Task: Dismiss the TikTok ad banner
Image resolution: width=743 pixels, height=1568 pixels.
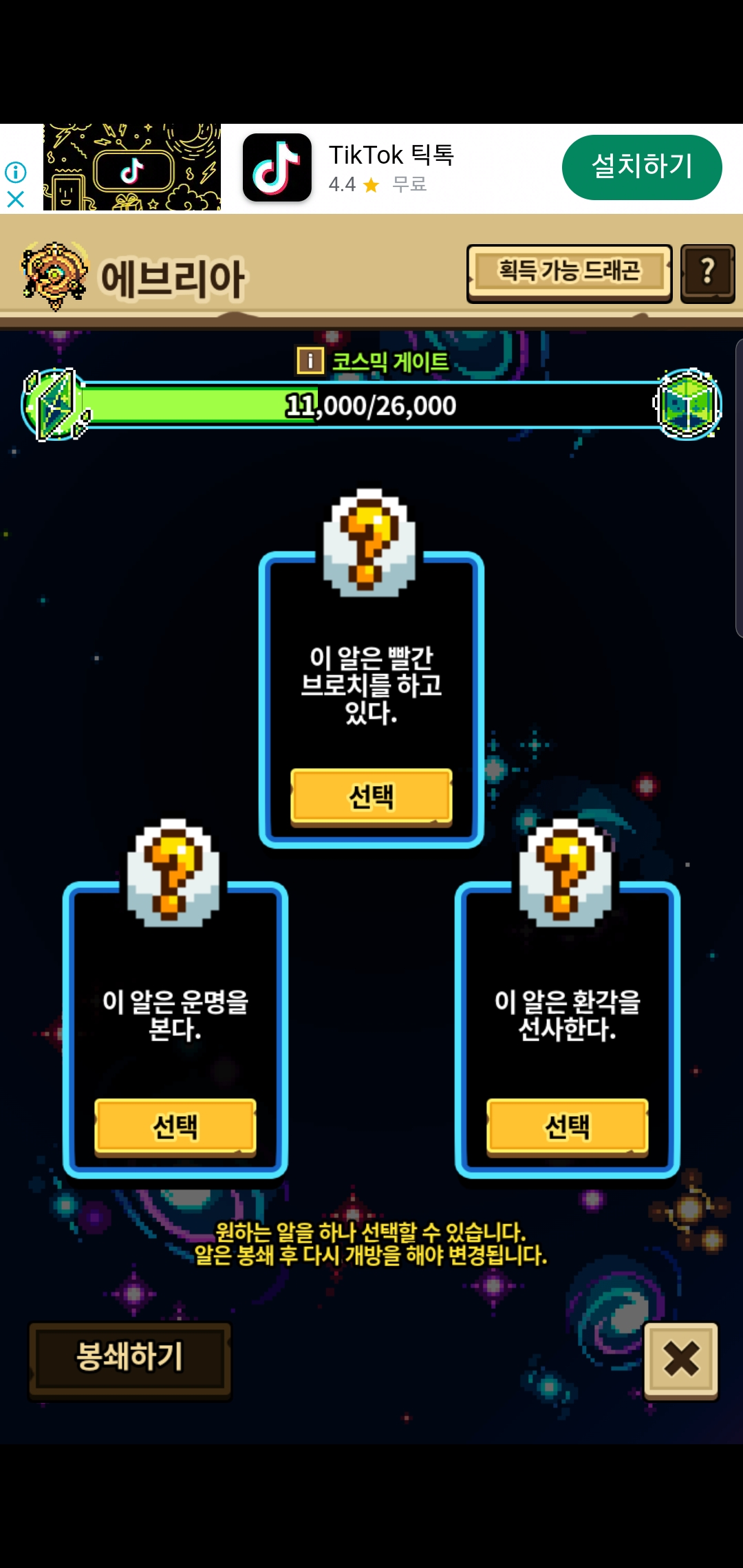Action: [x=15, y=199]
